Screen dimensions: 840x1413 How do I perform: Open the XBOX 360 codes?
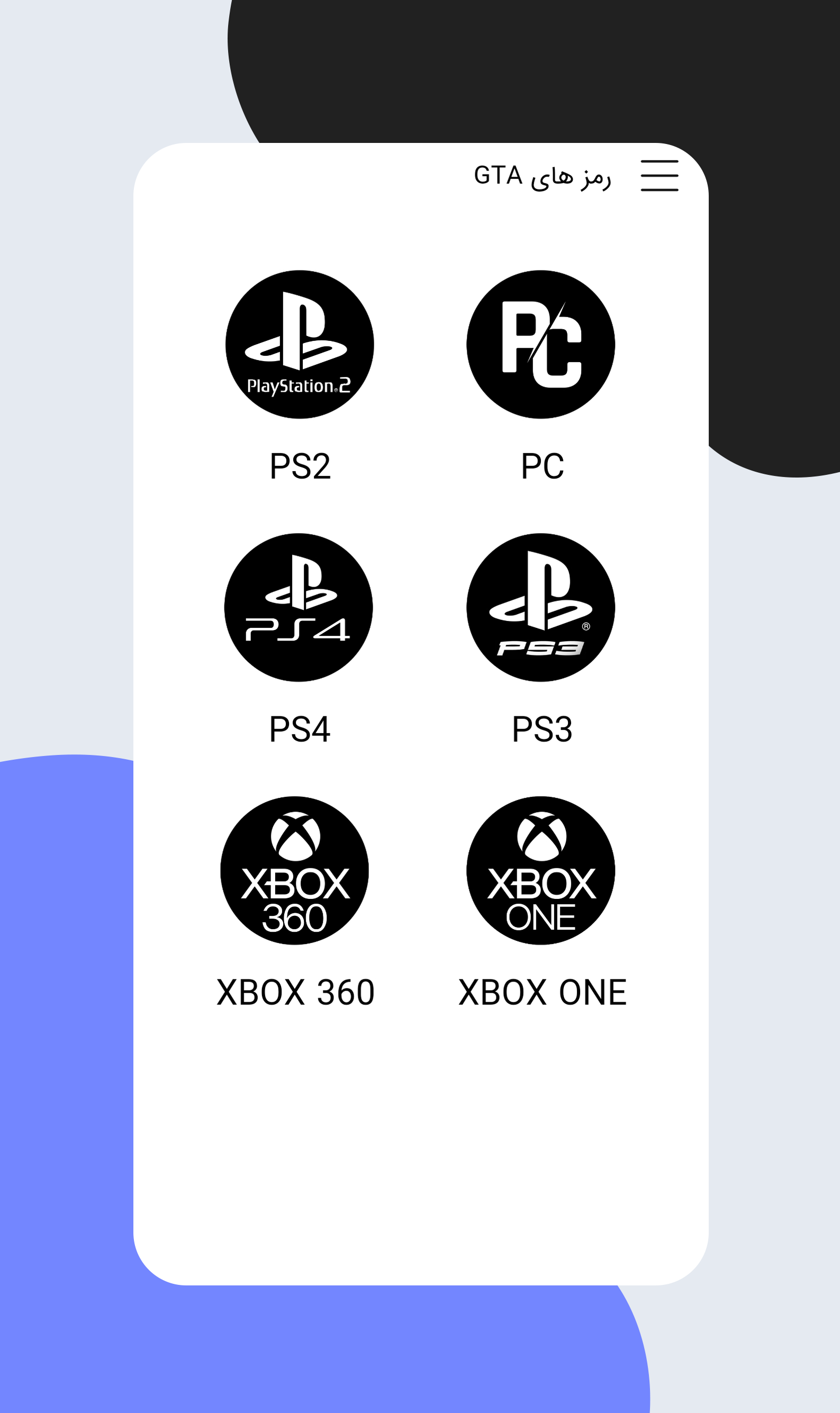click(294, 871)
